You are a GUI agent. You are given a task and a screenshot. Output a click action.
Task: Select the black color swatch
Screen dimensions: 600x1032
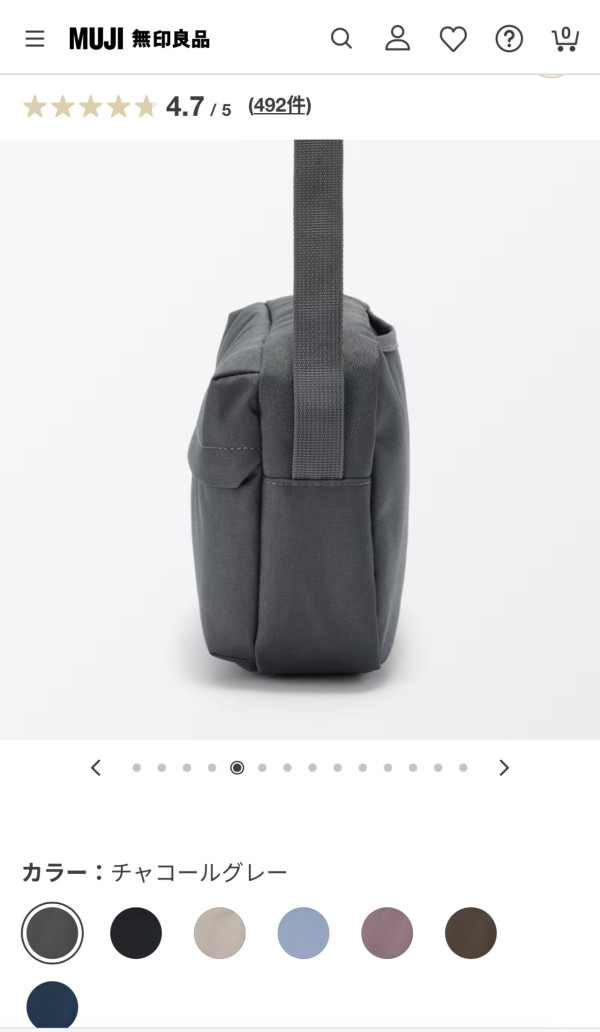pyautogui.click(x=136, y=933)
